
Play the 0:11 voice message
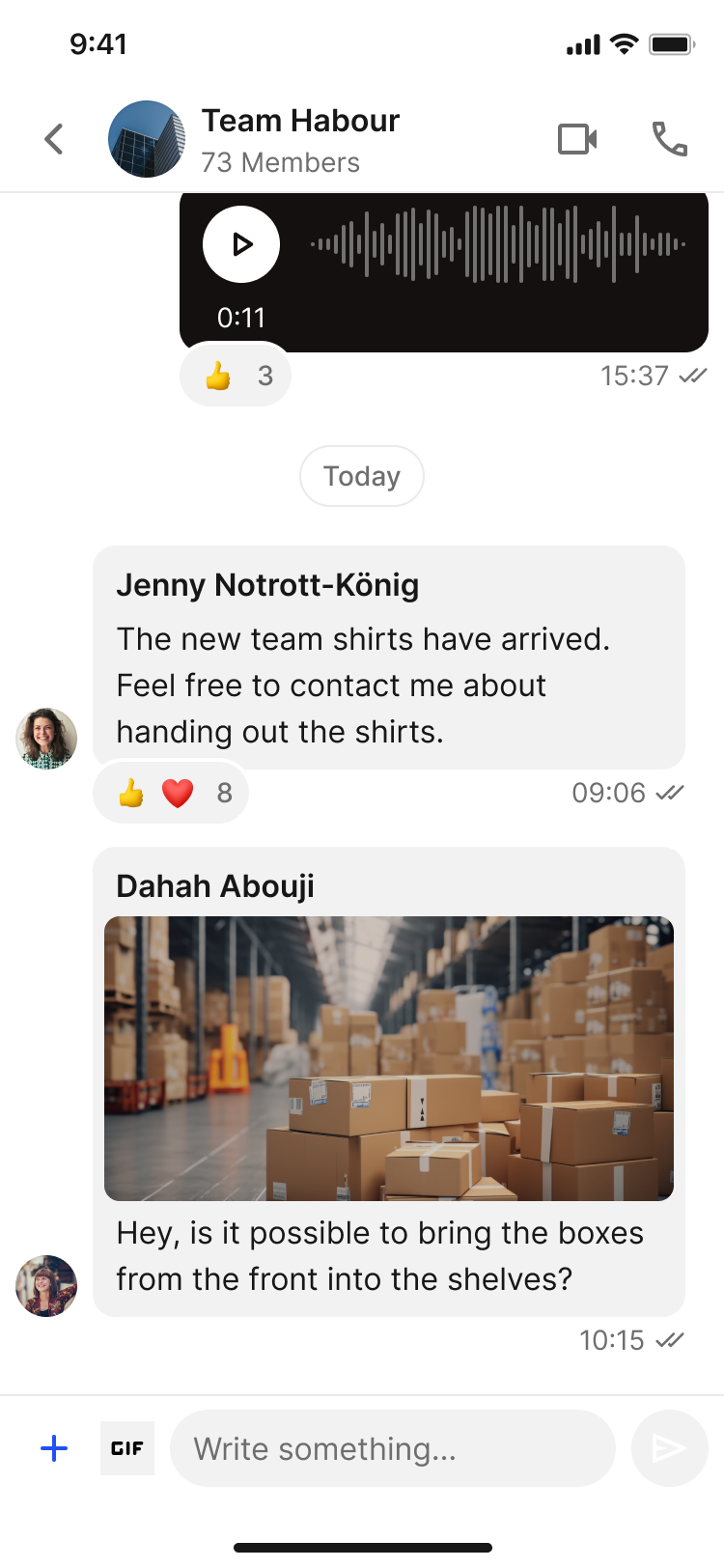coord(241,244)
